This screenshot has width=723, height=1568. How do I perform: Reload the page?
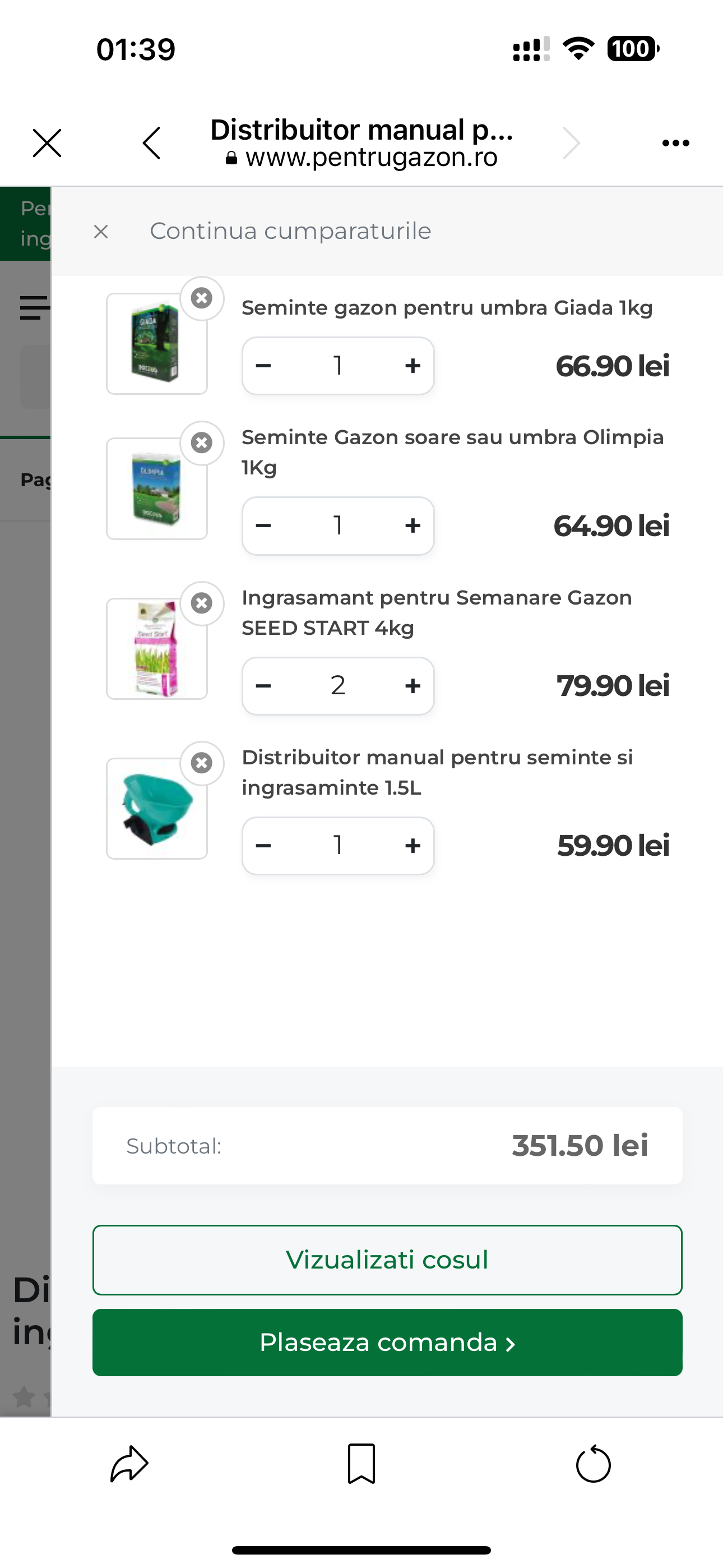tap(594, 1463)
